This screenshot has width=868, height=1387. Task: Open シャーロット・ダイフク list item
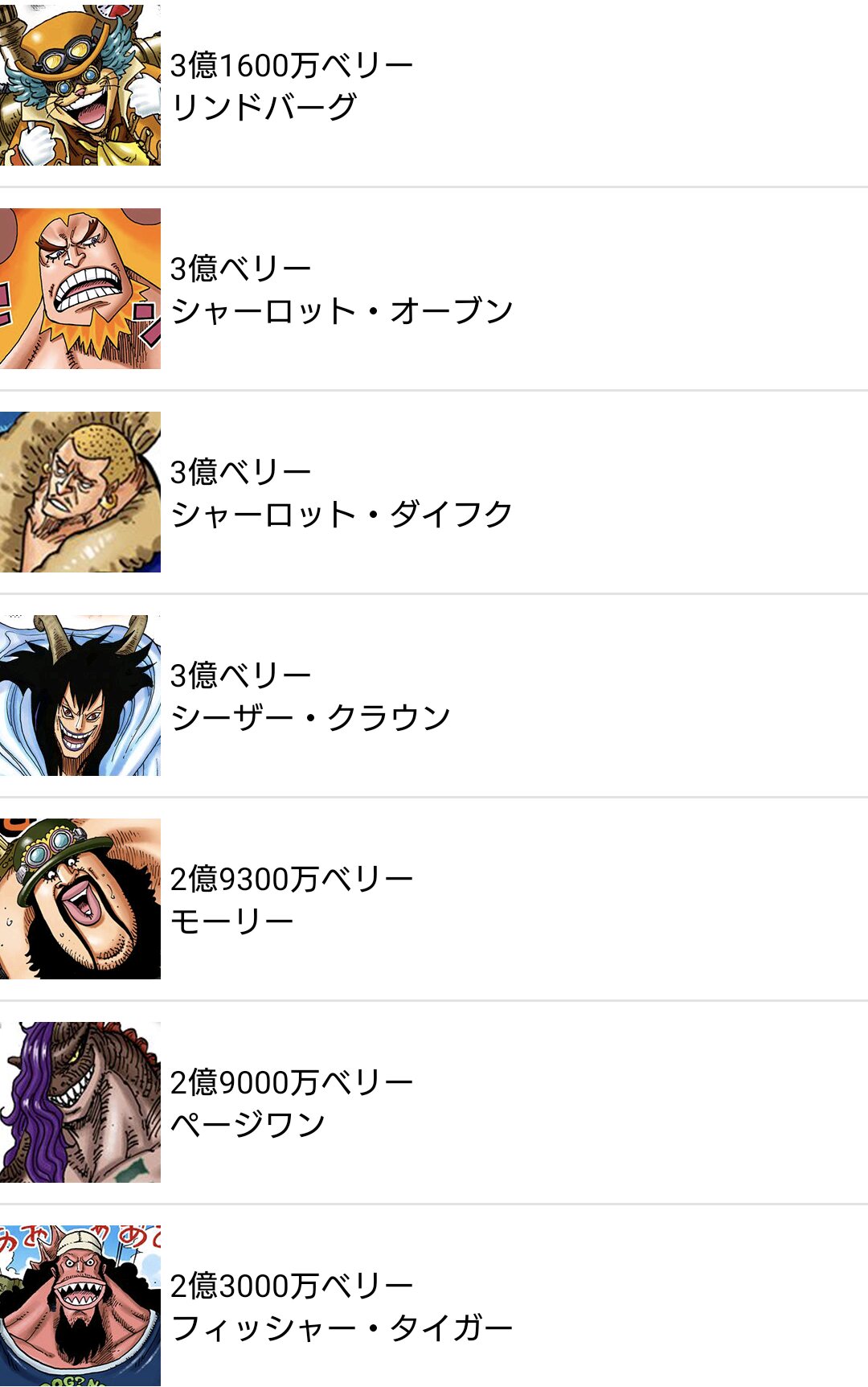[434, 492]
